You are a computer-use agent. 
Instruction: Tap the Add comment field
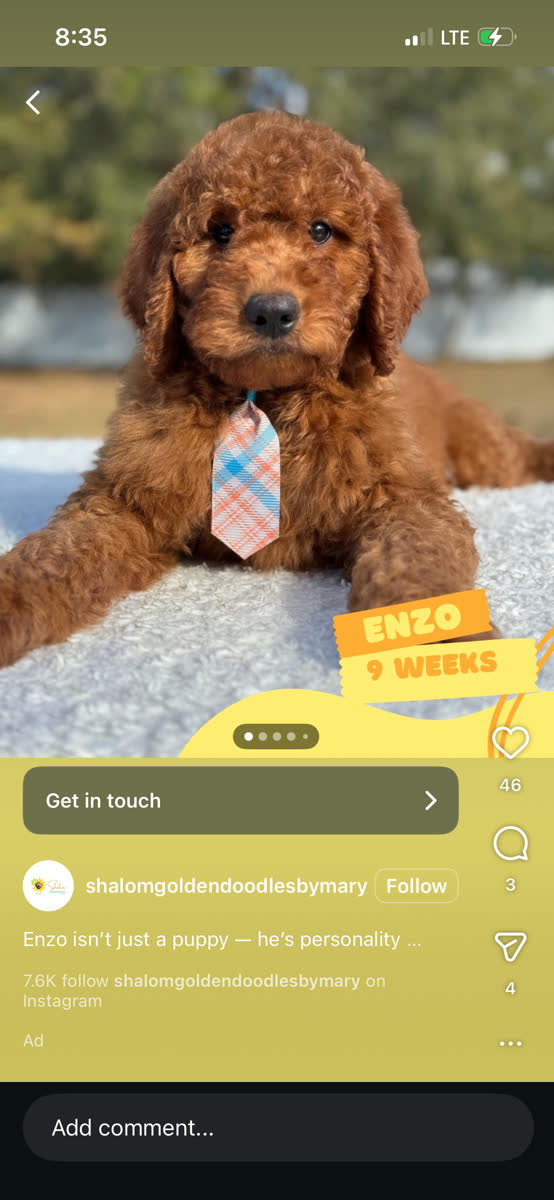coord(278,1128)
